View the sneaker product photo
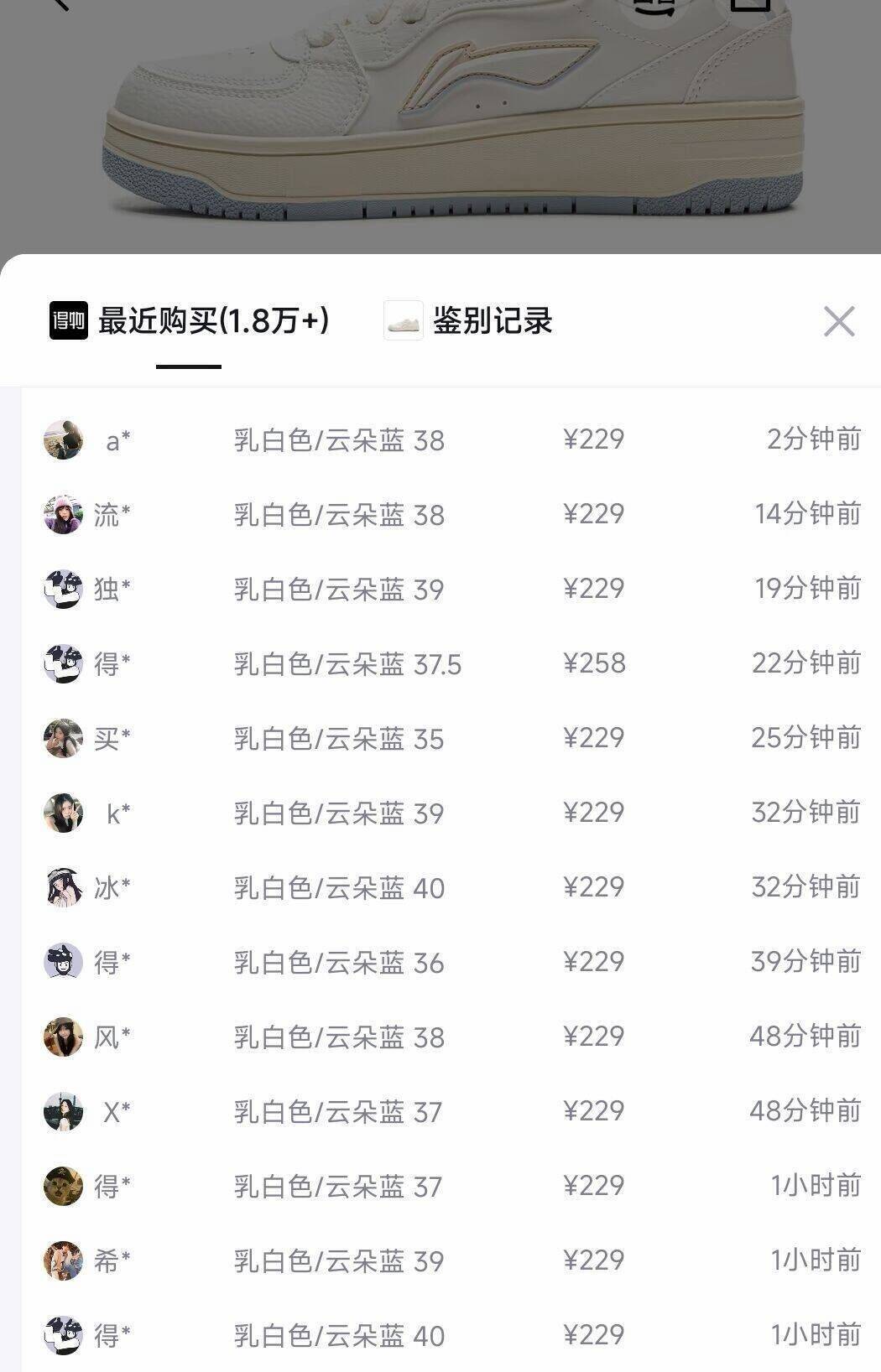This screenshot has height=1372, width=881. pos(440,117)
